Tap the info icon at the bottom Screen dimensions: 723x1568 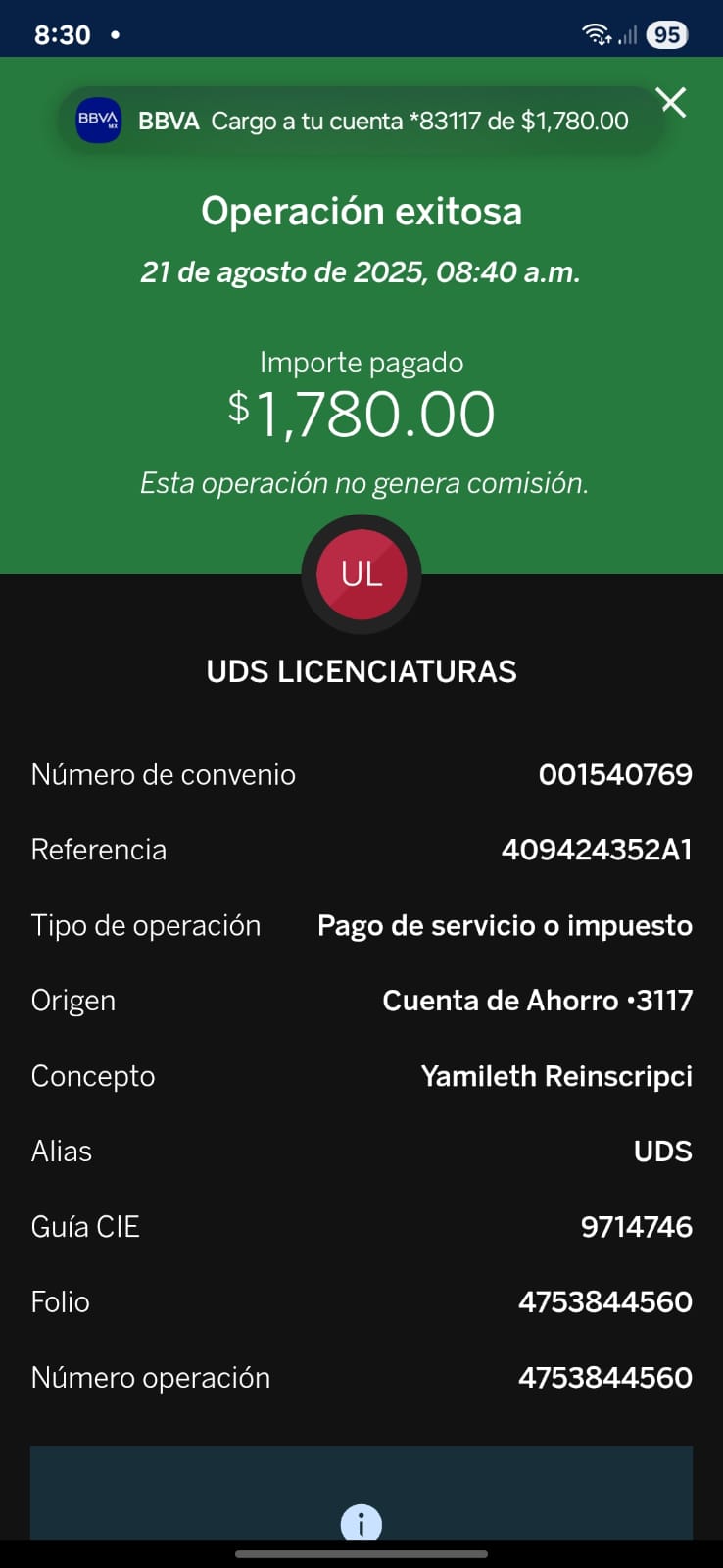(x=361, y=1523)
